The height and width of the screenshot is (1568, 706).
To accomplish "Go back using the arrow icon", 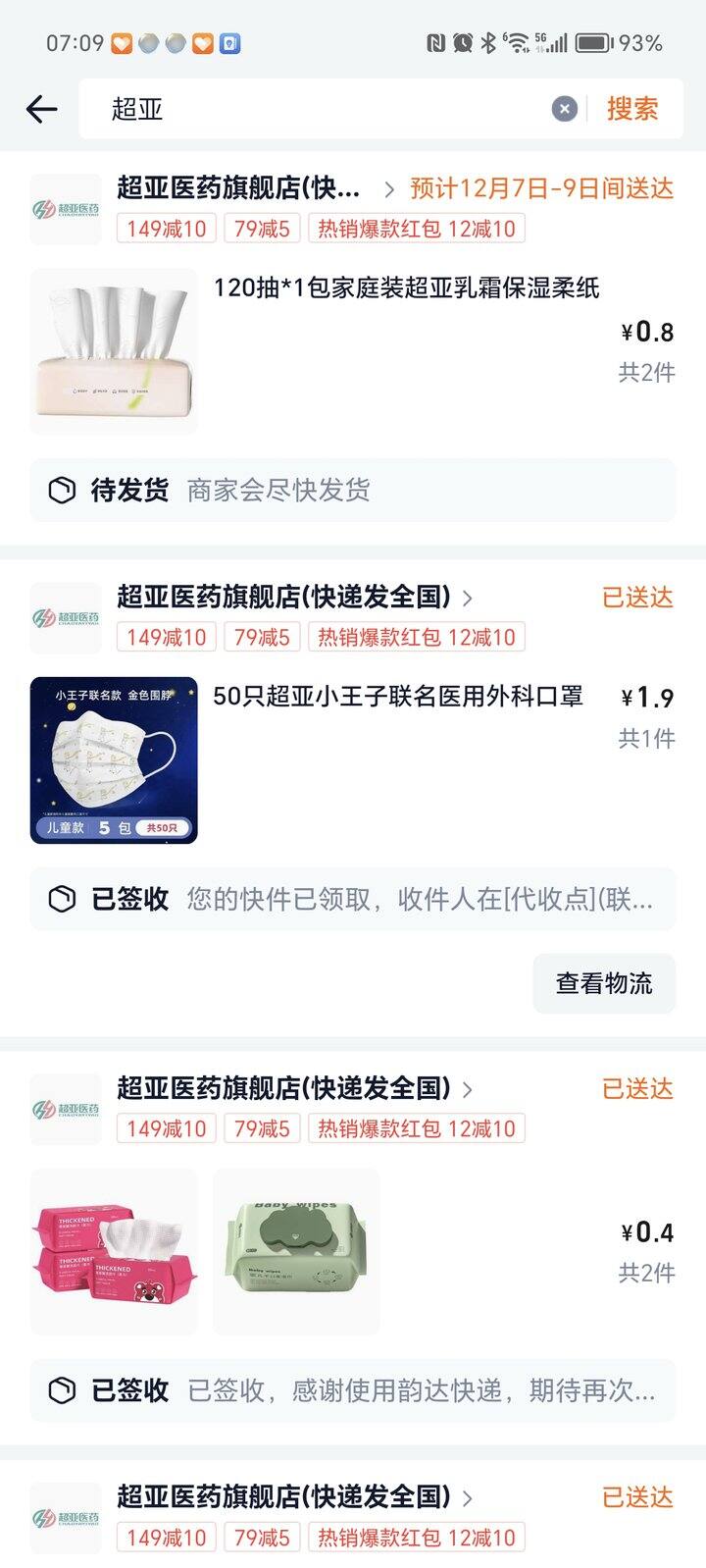I will tap(41, 109).
